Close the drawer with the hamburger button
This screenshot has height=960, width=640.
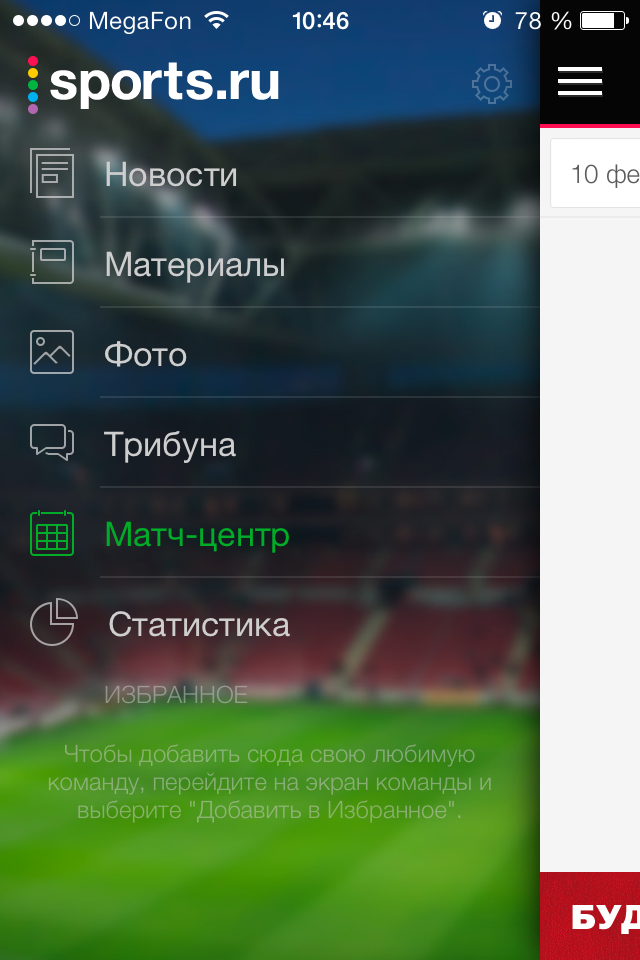click(580, 81)
